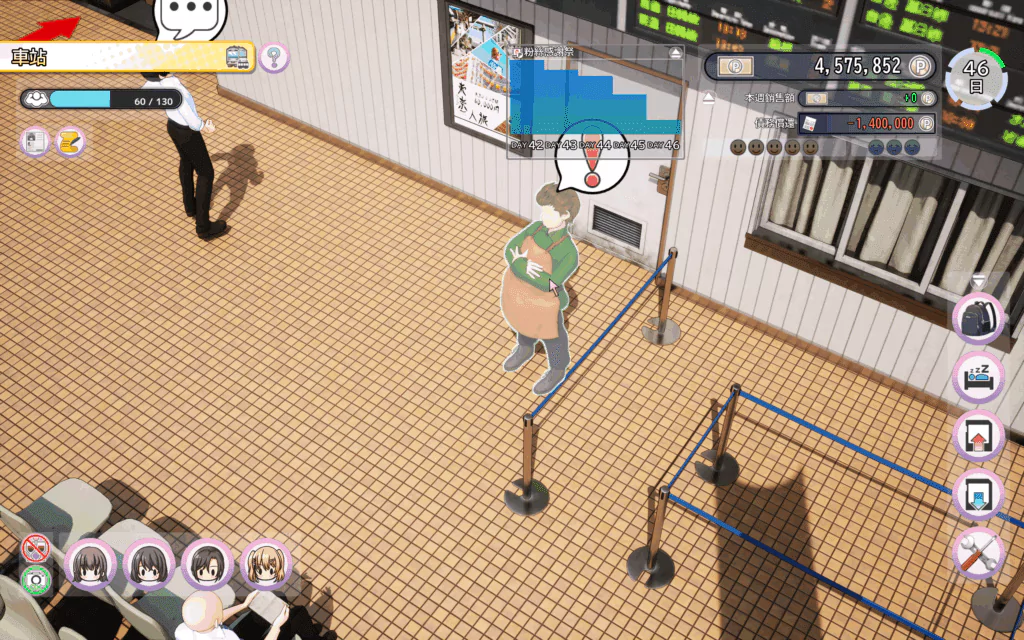Select the side-swept dark hair portrait
Image resolution: width=1024 pixels, height=640 pixels.
click(x=208, y=565)
